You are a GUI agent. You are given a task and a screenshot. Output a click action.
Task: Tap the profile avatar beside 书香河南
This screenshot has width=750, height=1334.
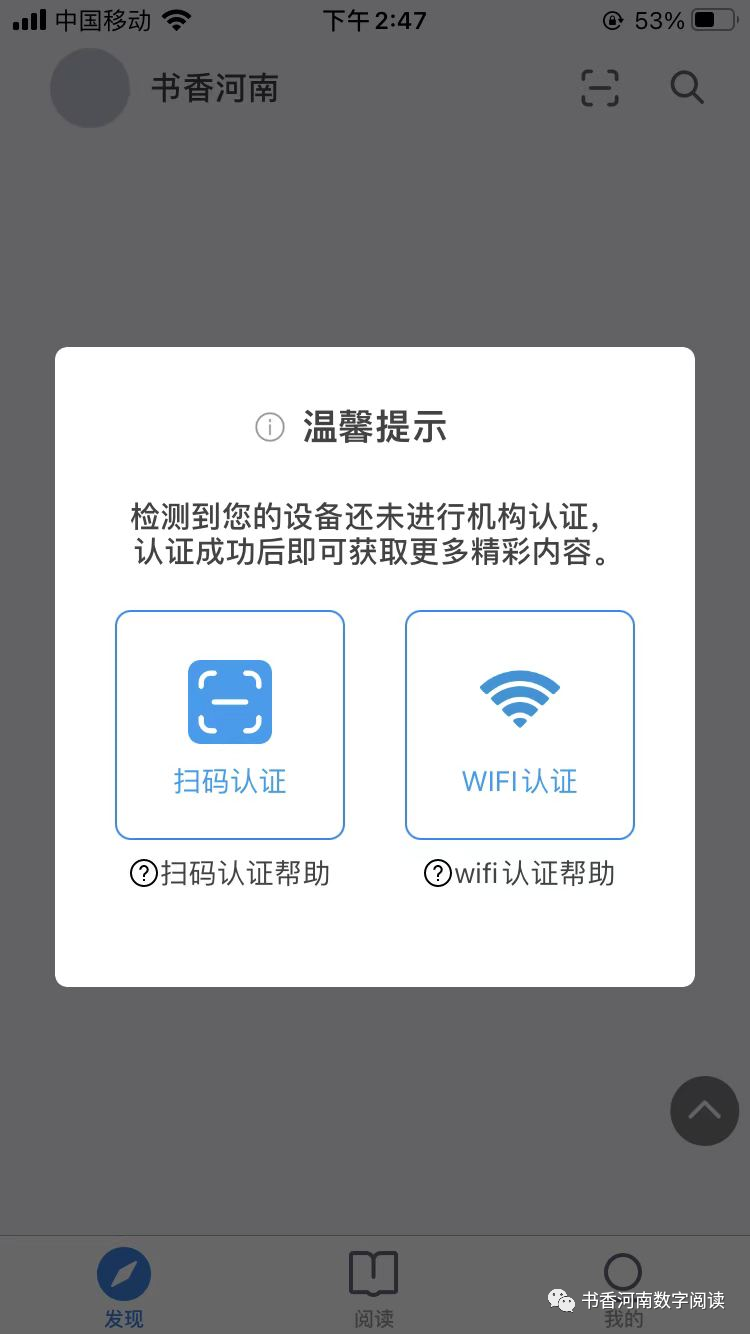[90, 88]
